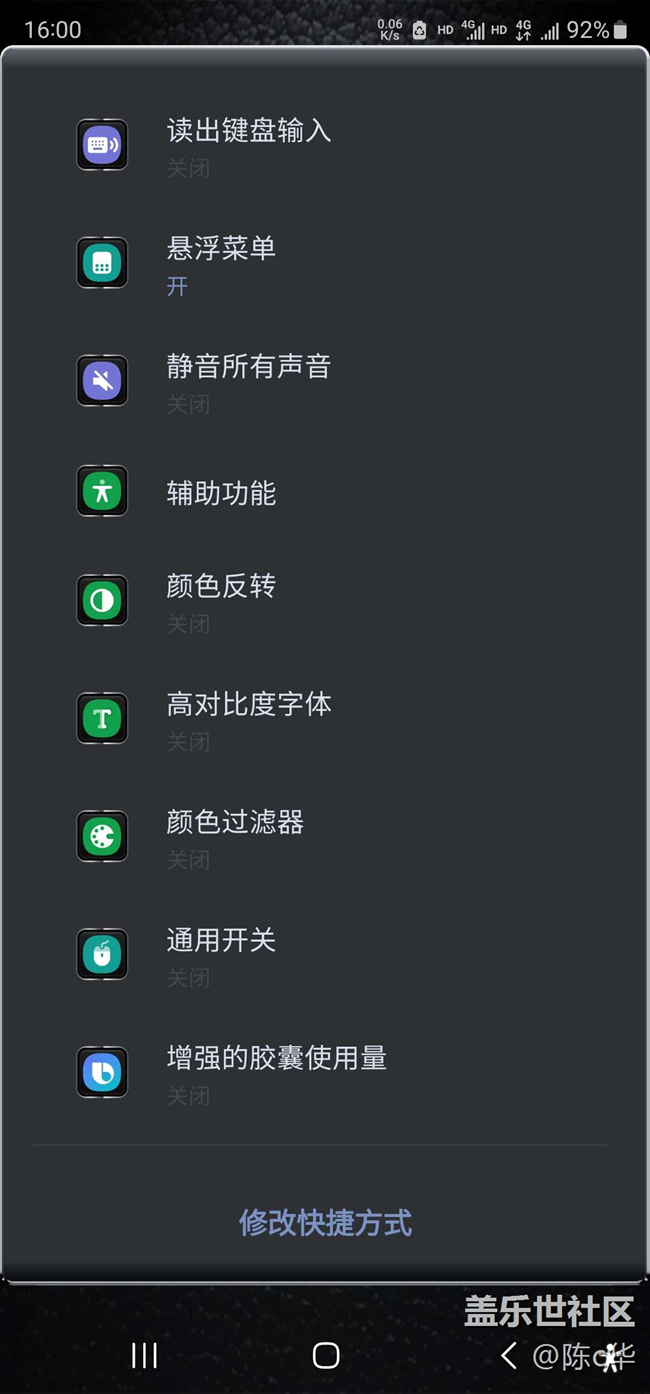Go back using navigation bar arrow
The width and height of the screenshot is (650, 1394).
509,1355
